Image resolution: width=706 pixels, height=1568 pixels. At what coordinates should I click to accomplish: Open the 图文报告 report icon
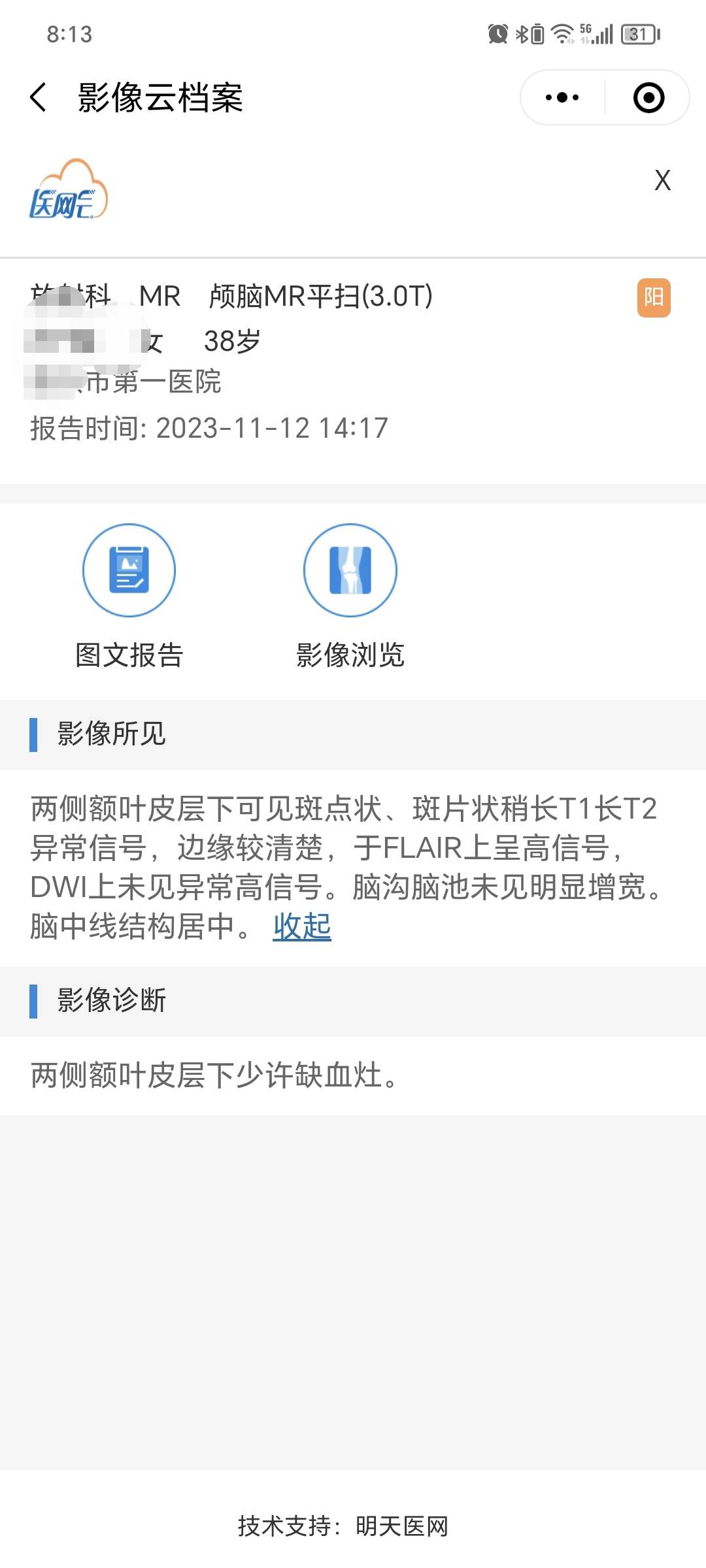[129, 570]
